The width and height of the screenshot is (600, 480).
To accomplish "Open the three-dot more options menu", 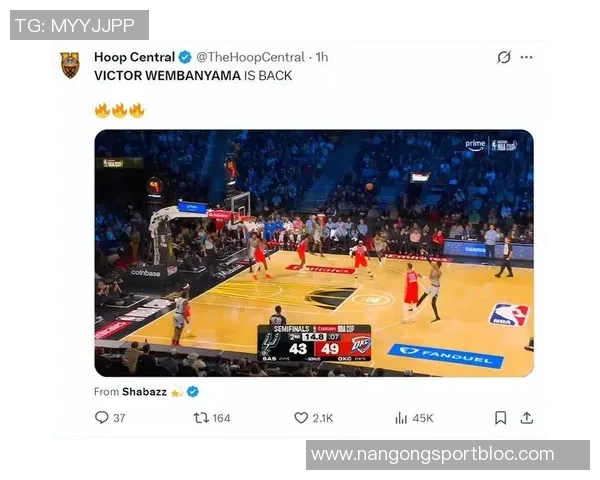I will click(x=527, y=57).
